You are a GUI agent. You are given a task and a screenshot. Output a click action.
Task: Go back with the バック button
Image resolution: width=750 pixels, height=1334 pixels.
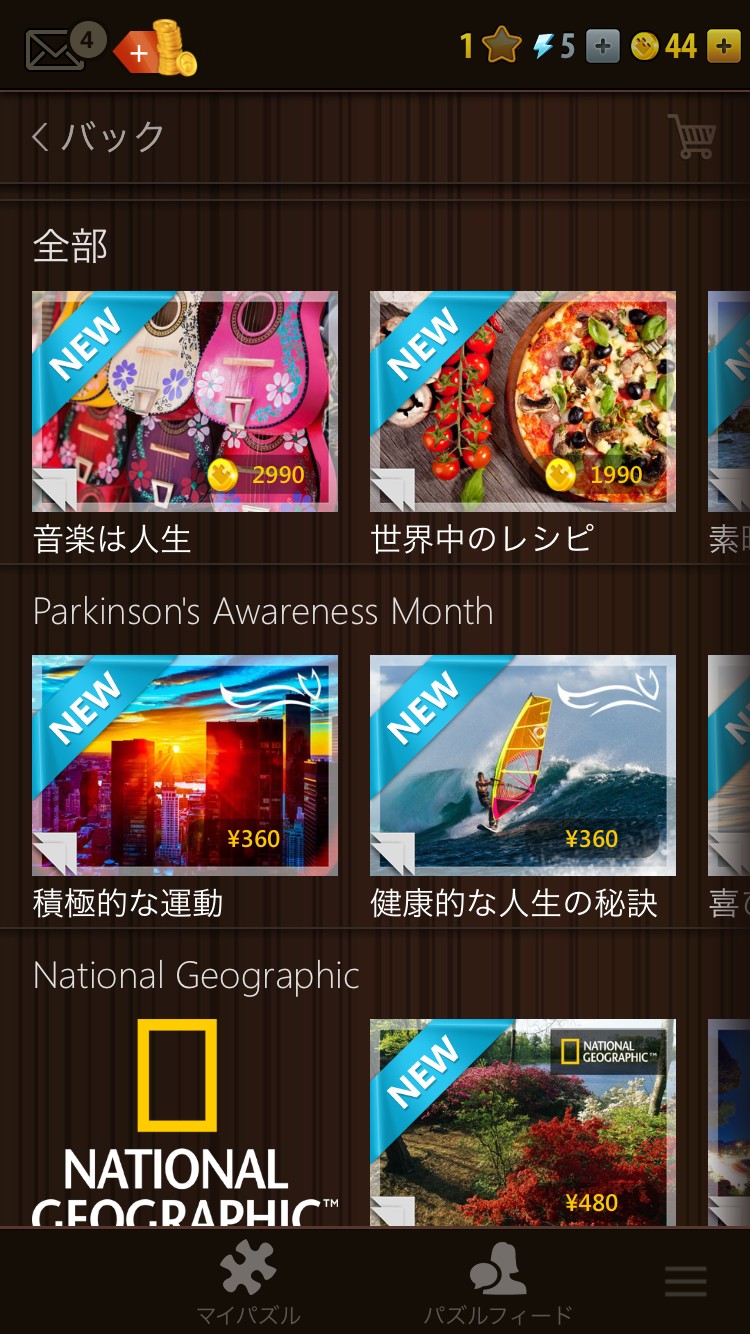pyautogui.click(x=97, y=137)
